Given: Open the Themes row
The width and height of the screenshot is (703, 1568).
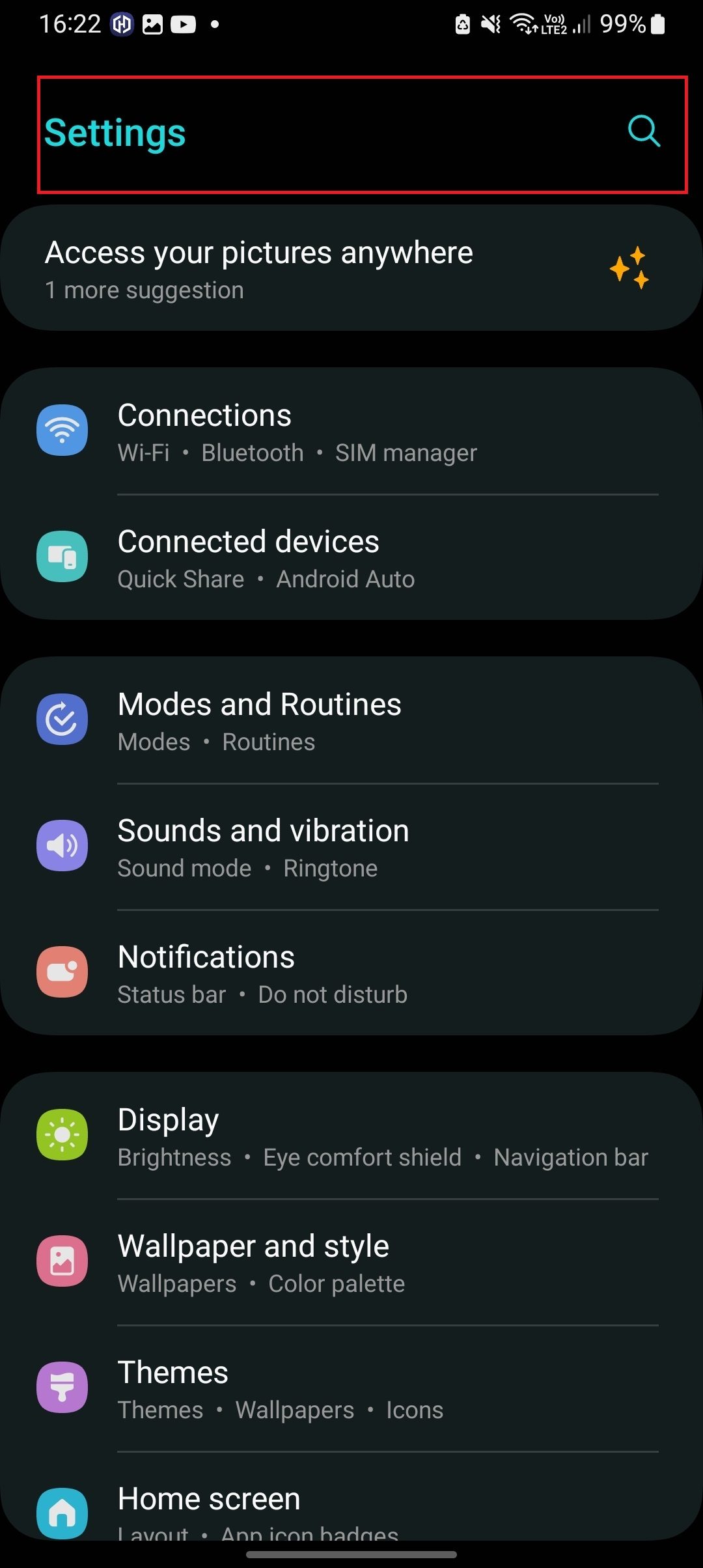Looking at the screenshot, I should (x=351, y=1389).
